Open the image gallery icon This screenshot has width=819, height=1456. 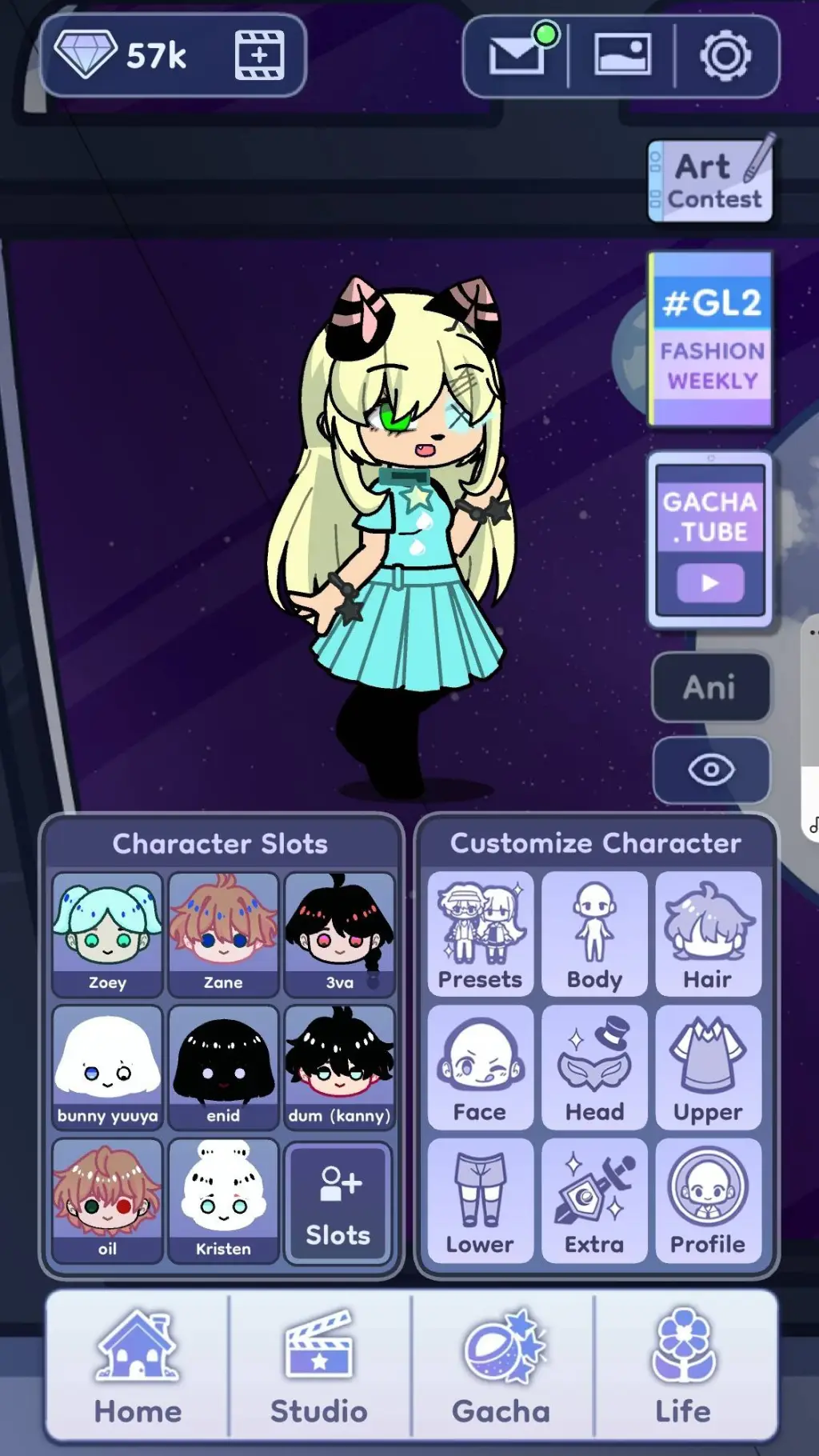pos(622,56)
